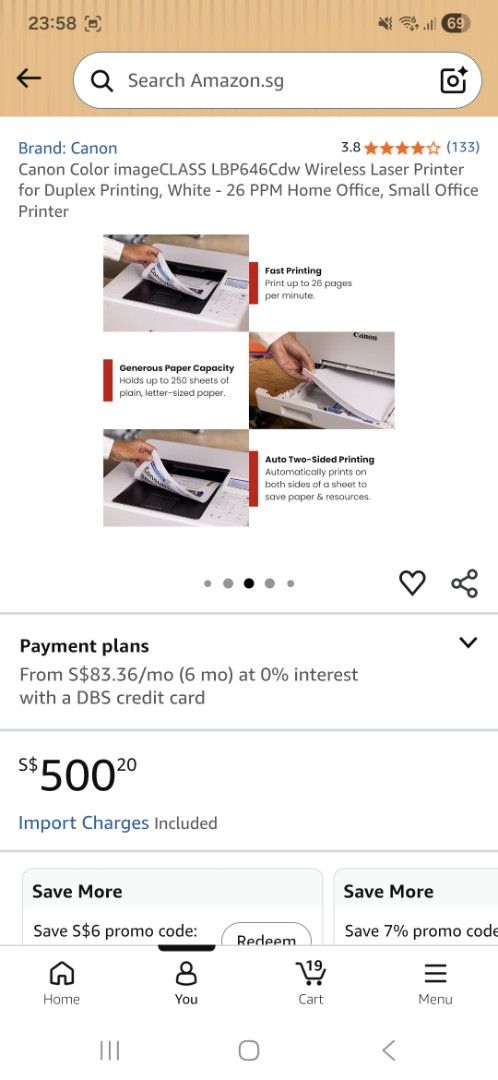Redeem the S$6 promo code
Viewport: 498px width, 1080px height.
(x=267, y=935)
